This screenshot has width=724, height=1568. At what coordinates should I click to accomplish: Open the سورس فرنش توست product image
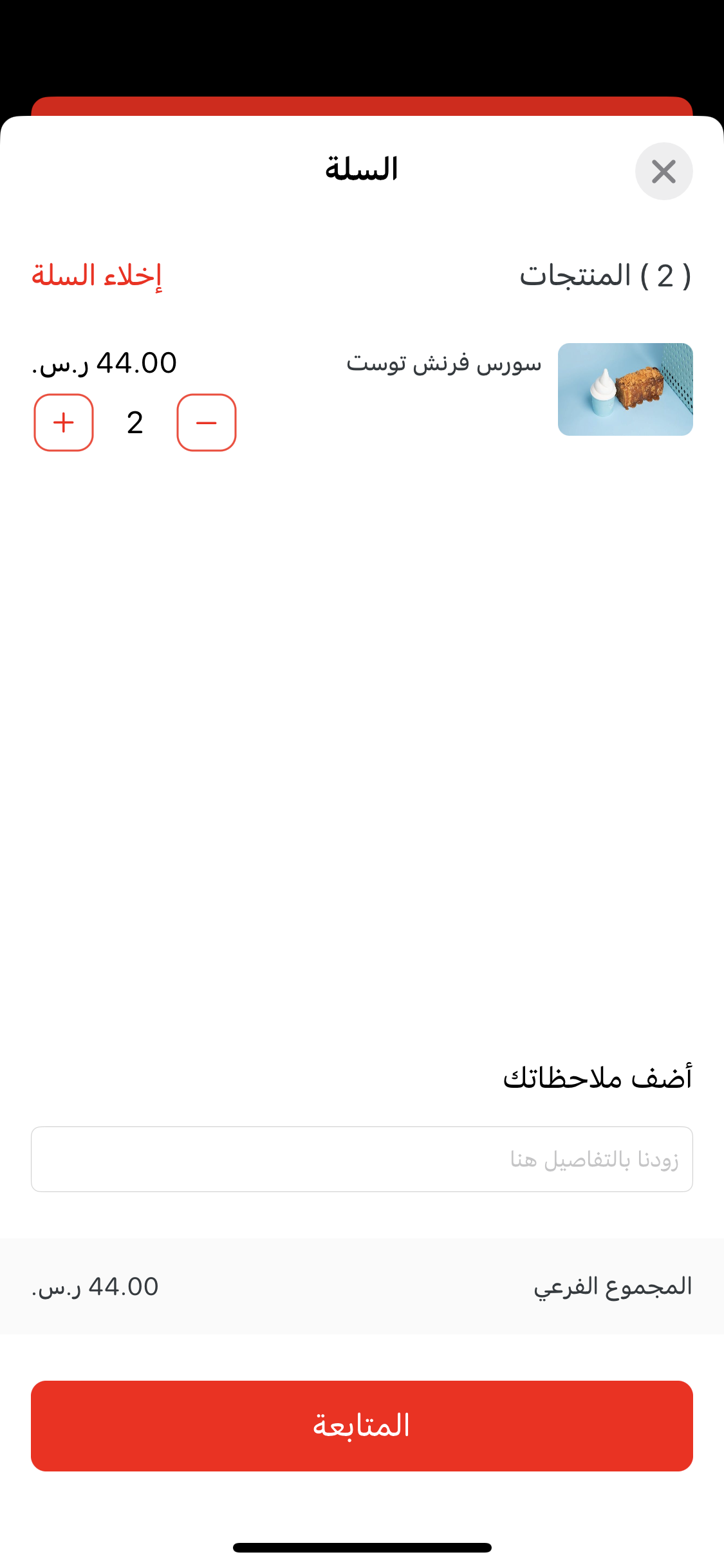[626, 389]
